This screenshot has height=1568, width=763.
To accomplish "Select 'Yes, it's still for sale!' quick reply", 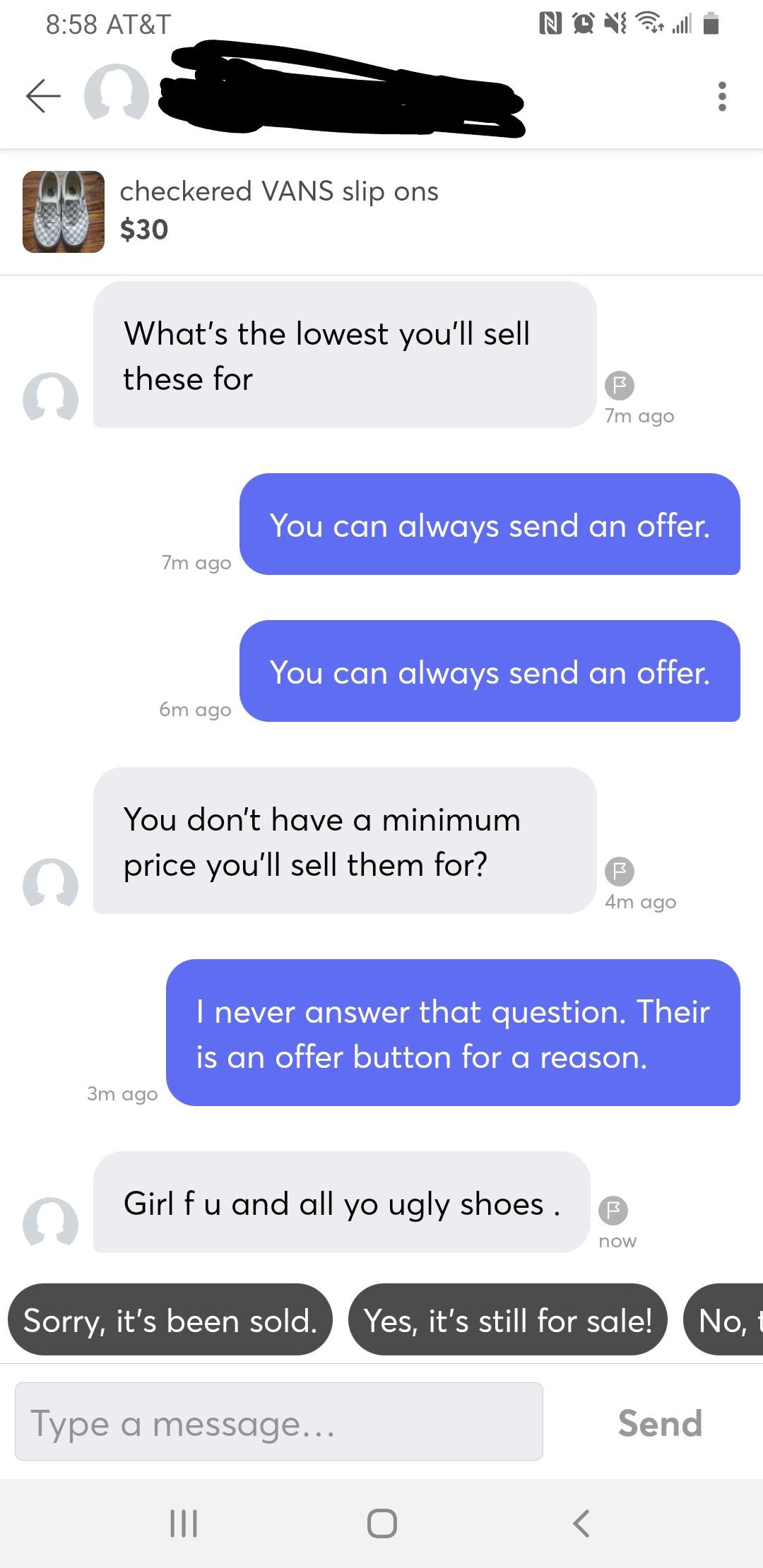I will pos(508,1321).
